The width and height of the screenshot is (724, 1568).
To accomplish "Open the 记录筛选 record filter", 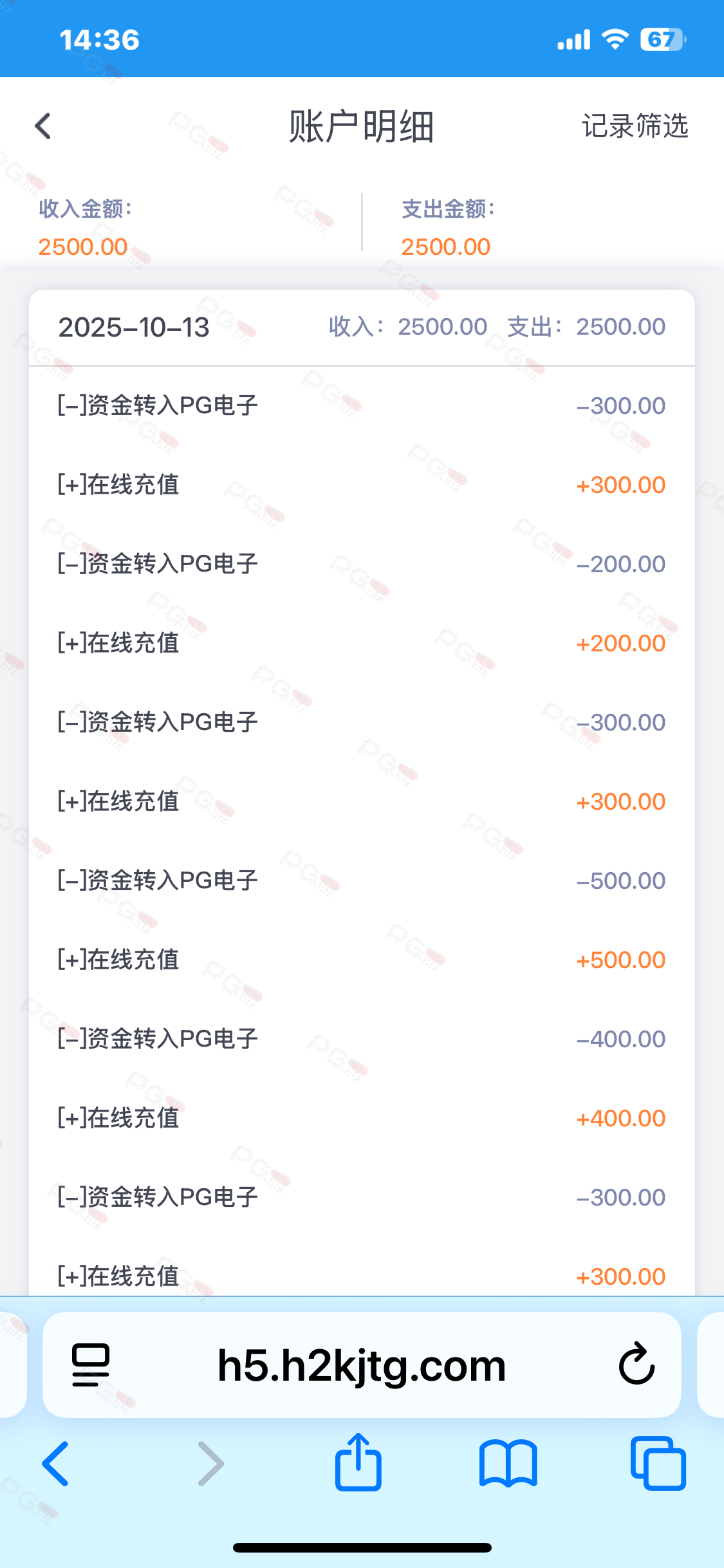I will point(635,126).
